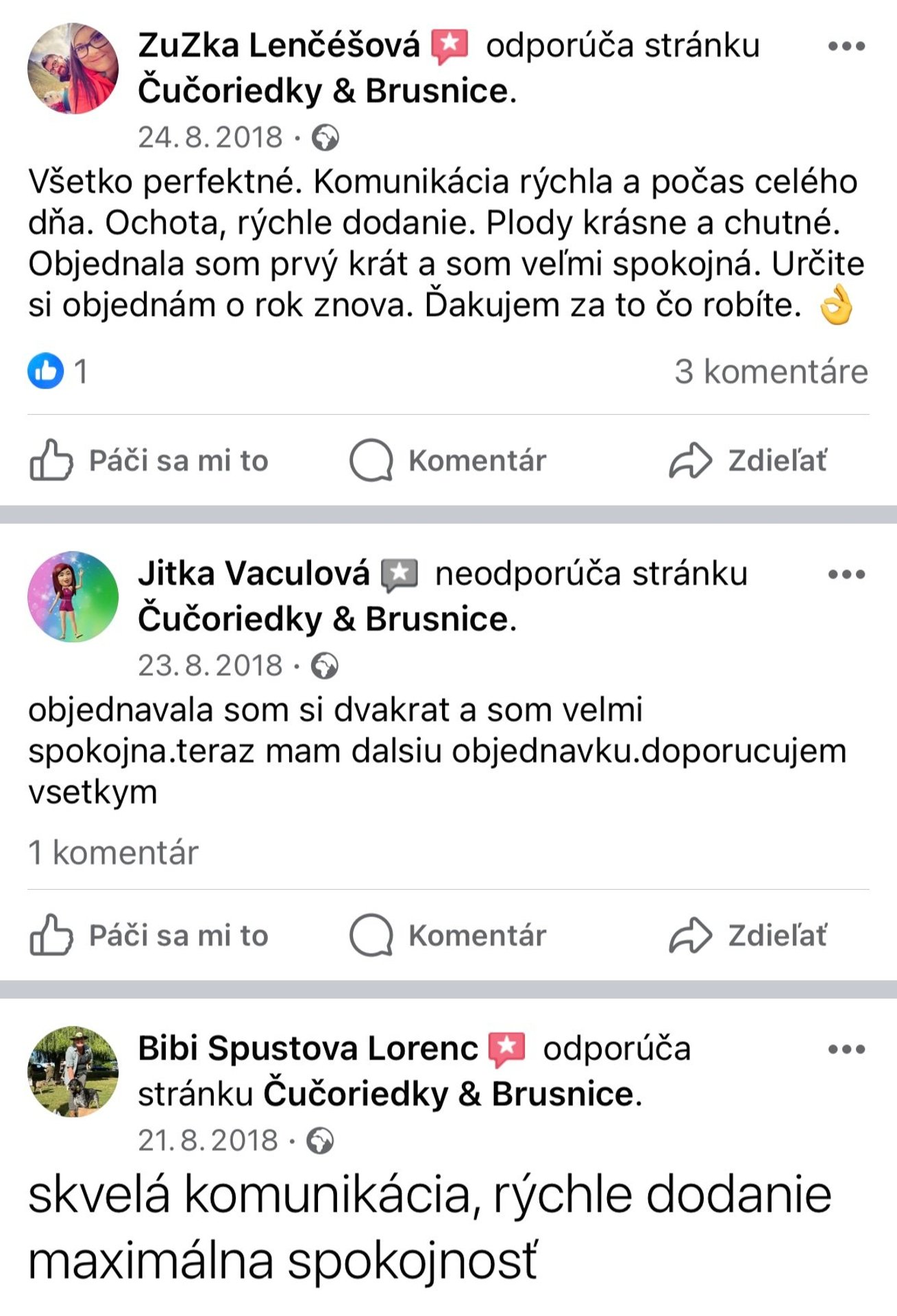Share ZuZka Lenčéšová's review
Screen dimensions: 897x1316
coord(748,461)
